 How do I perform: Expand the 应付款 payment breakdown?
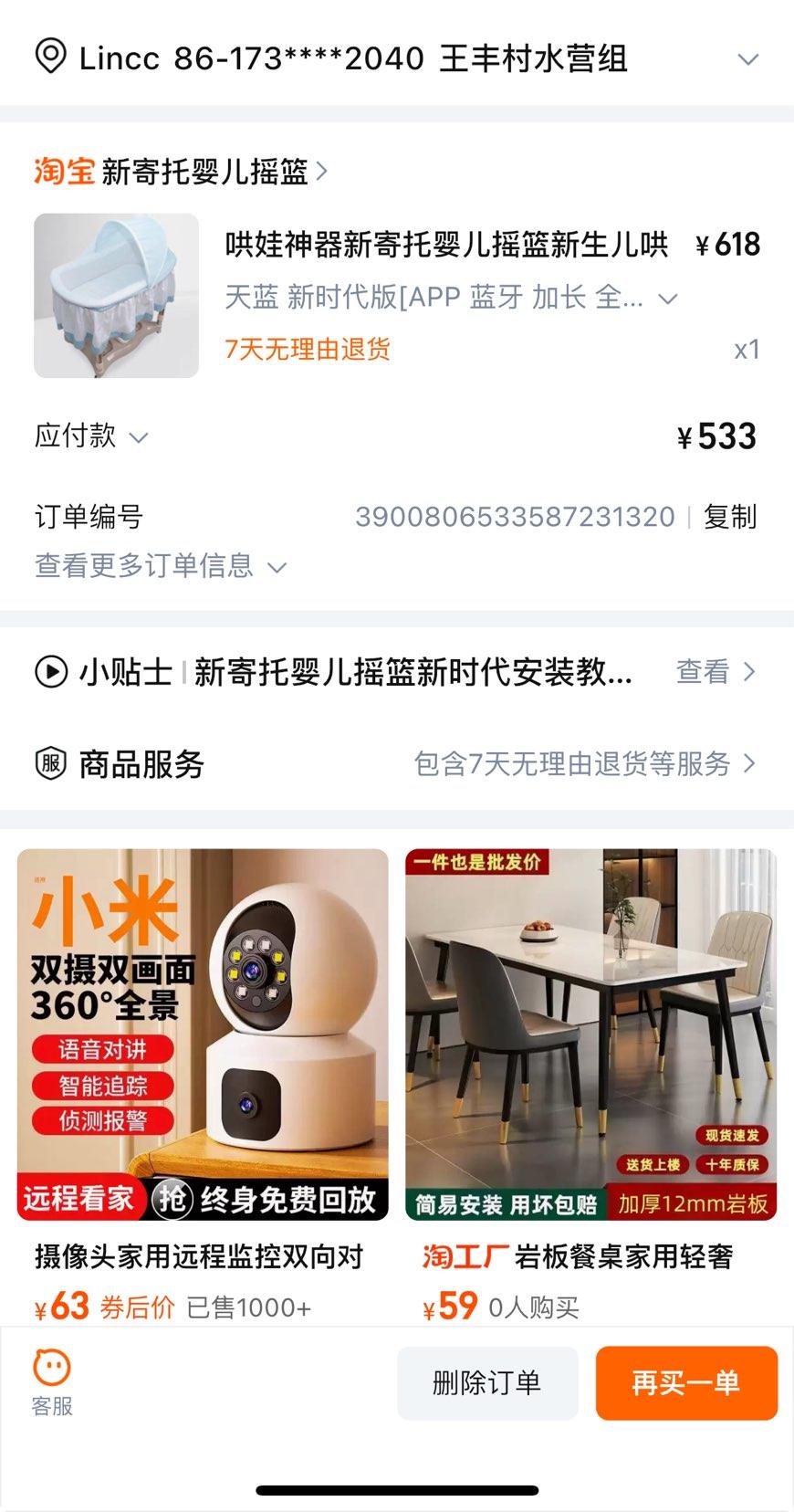(x=91, y=436)
